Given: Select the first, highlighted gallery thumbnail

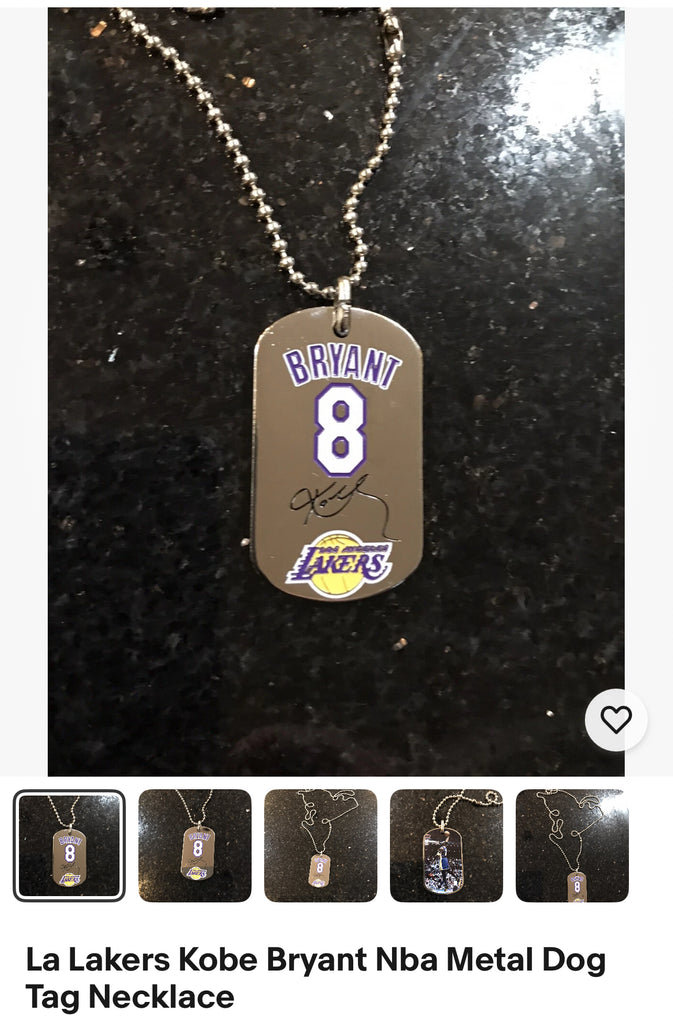Looking at the screenshot, I should [x=69, y=846].
